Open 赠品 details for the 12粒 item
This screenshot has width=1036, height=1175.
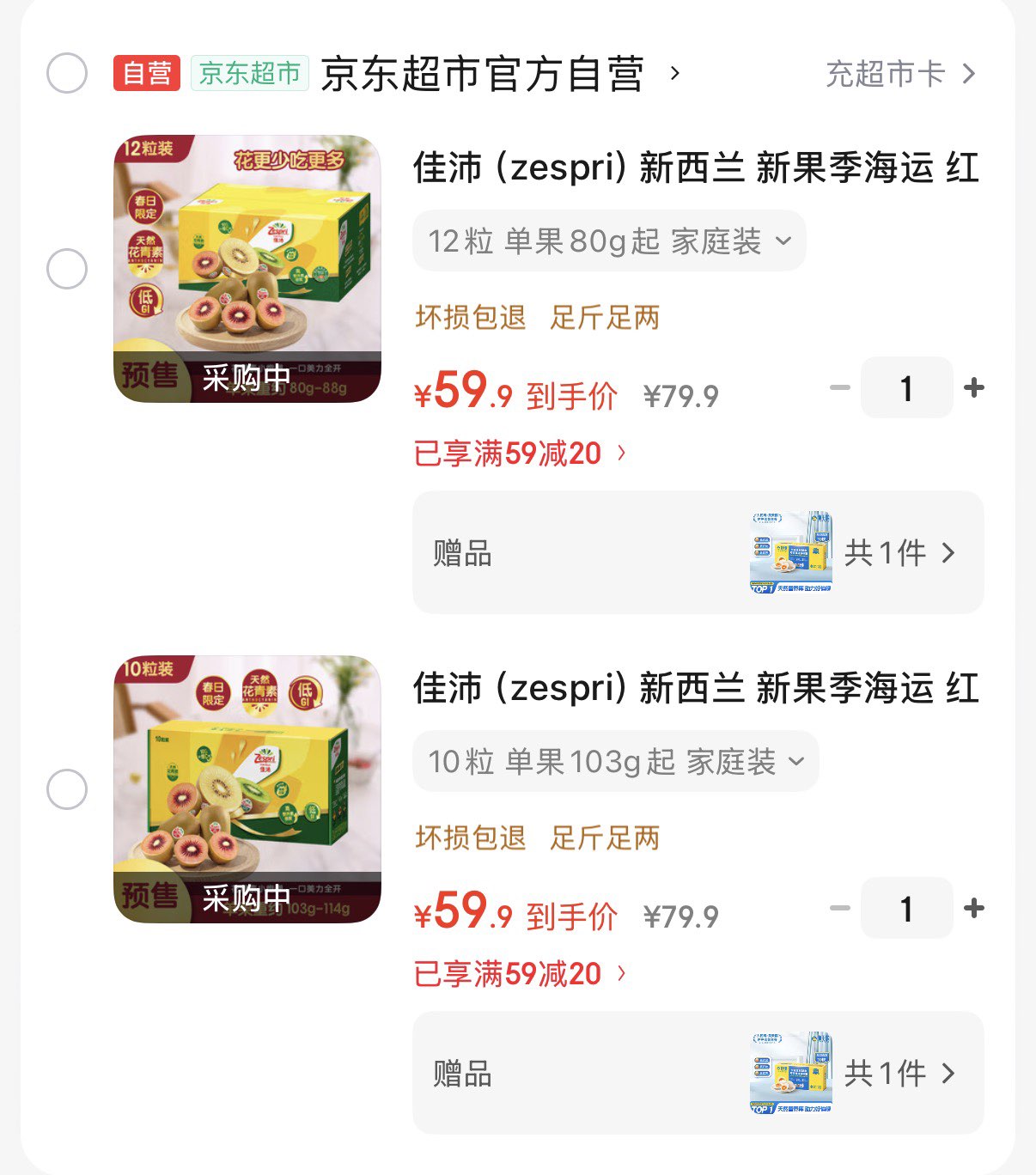698,552
